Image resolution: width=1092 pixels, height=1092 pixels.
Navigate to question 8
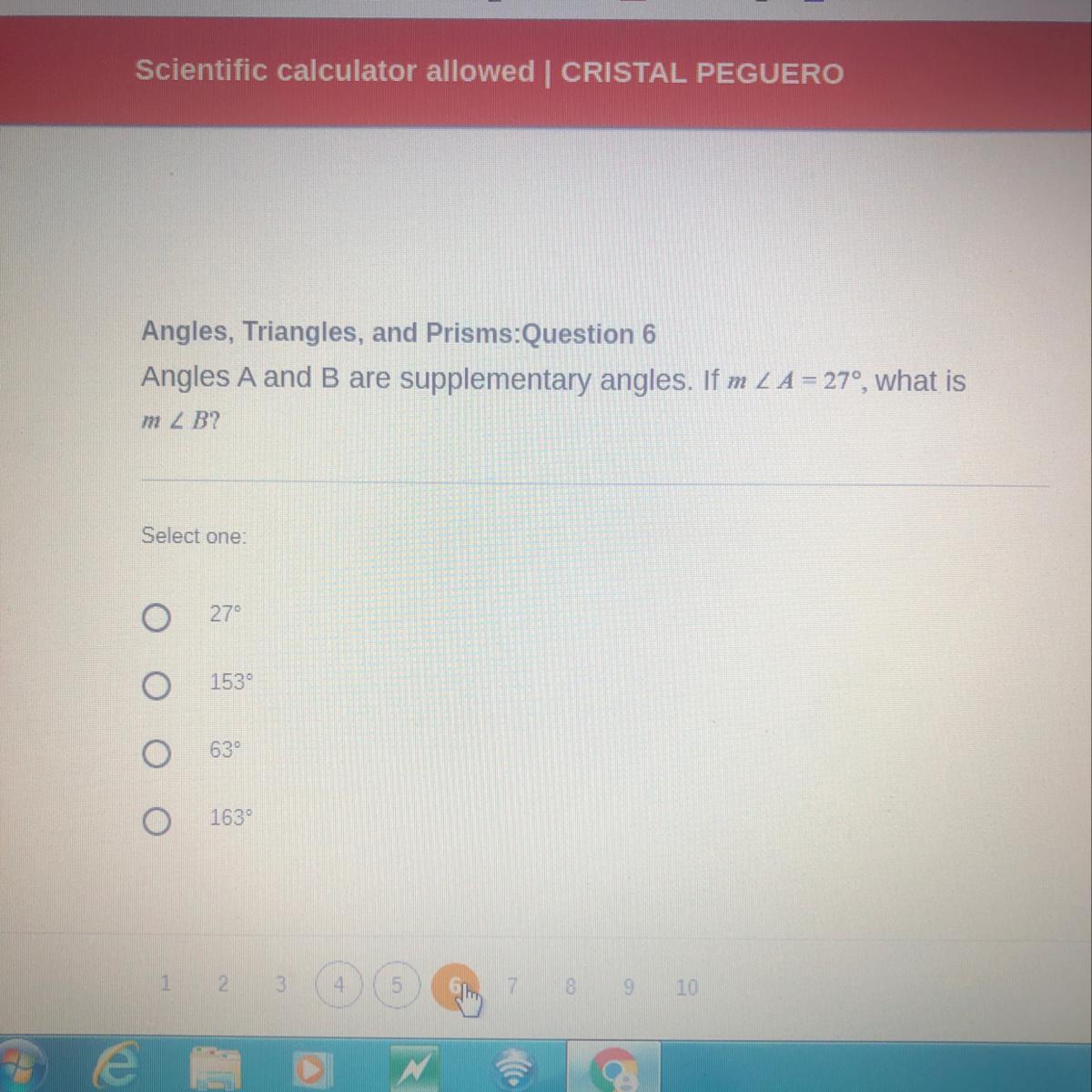pyautogui.click(x=571, y=986)
